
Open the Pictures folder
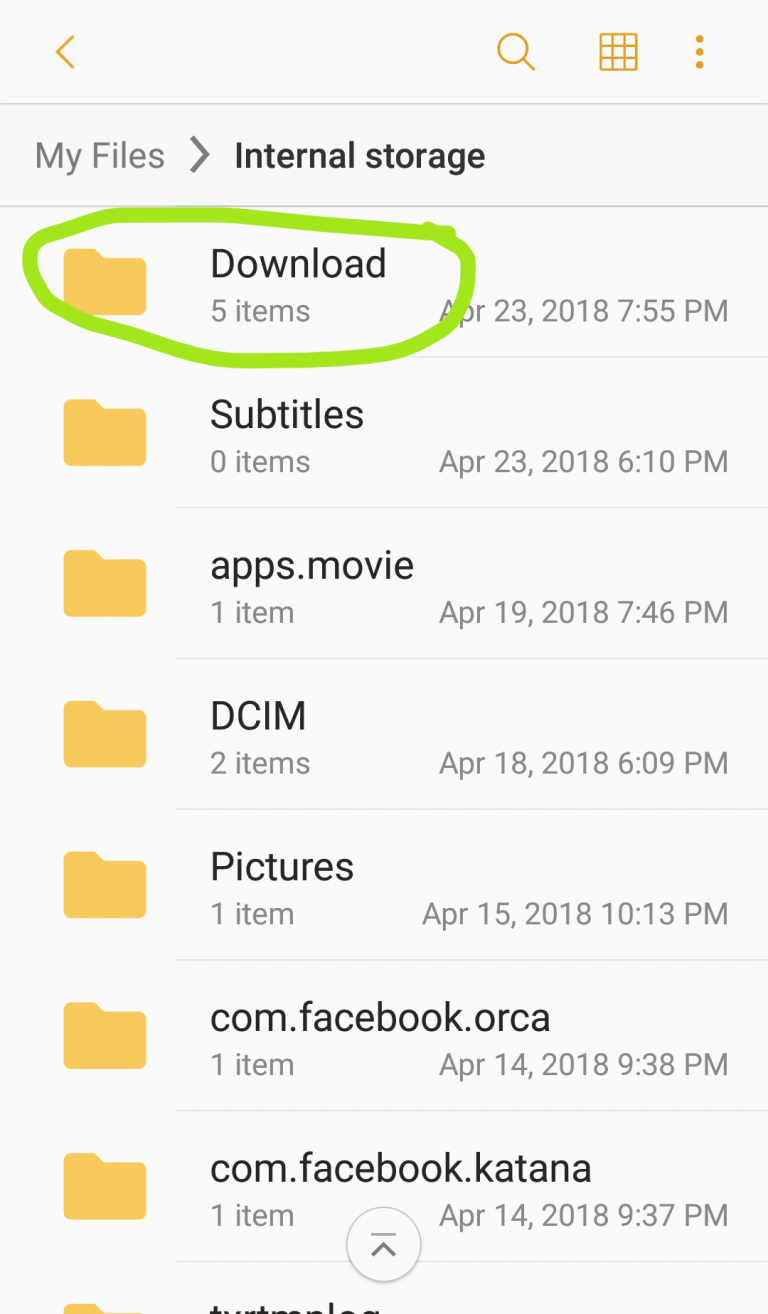click(x=384, y=886)
